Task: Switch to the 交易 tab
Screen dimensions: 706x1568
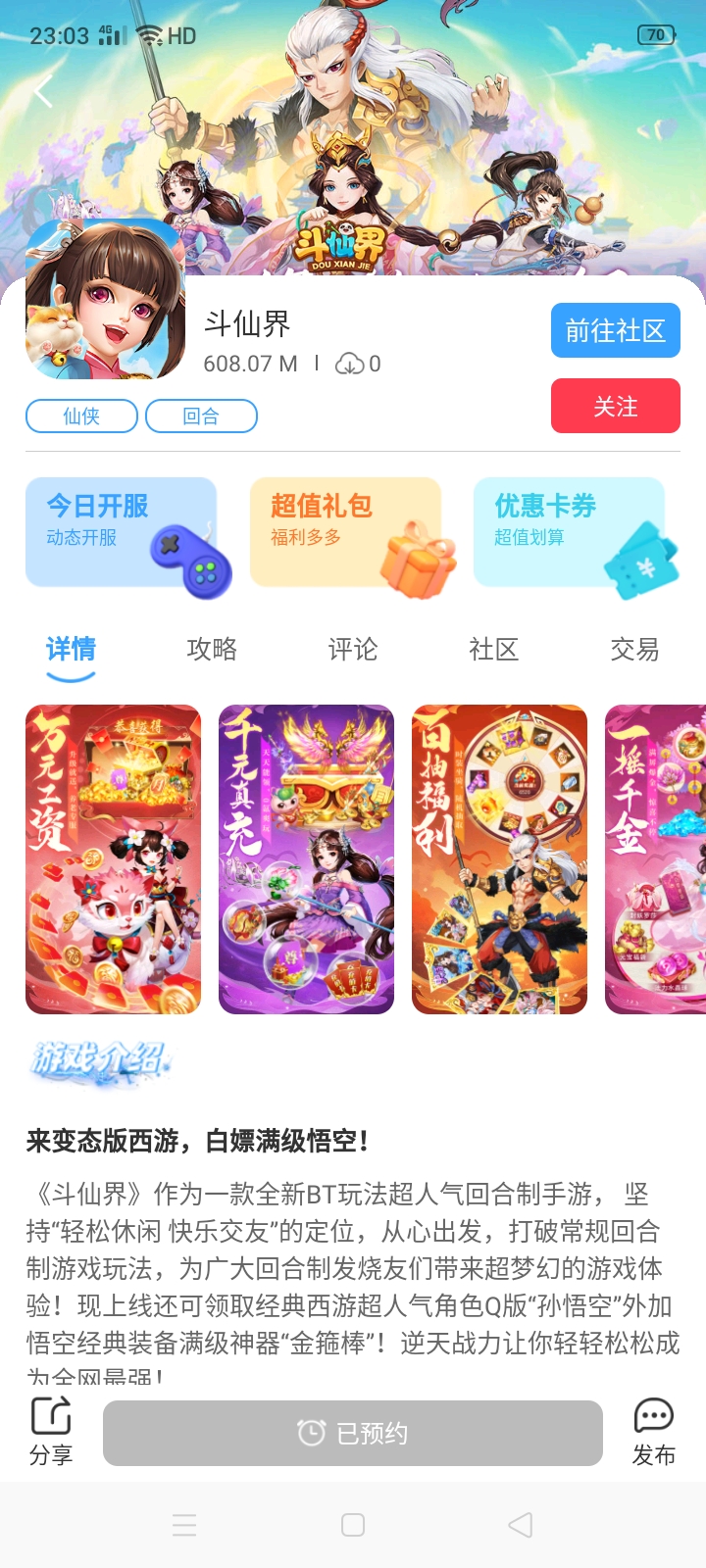Action: point(634,649)
